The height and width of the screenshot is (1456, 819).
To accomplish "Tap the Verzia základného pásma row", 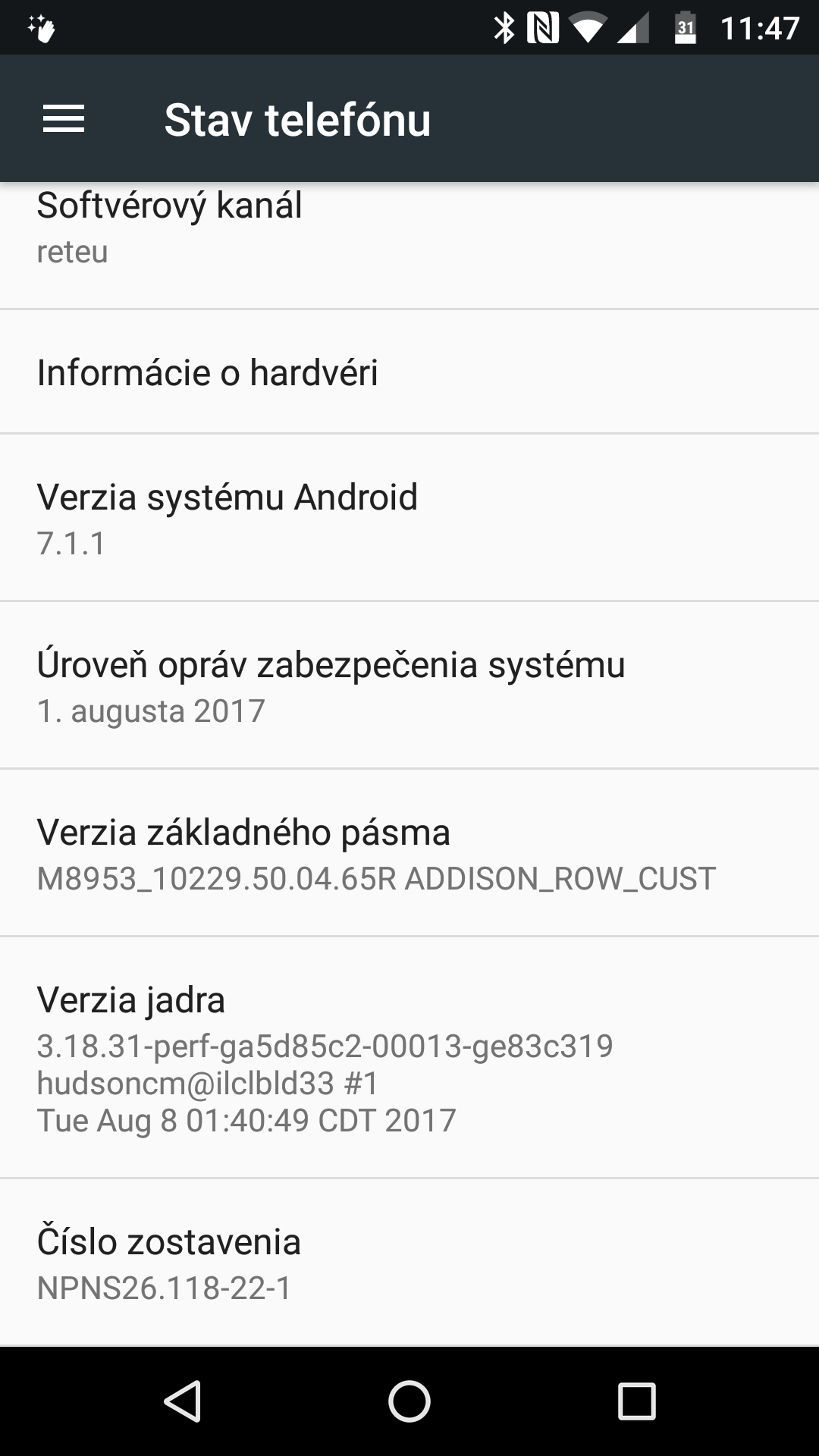I will (409, 853).
